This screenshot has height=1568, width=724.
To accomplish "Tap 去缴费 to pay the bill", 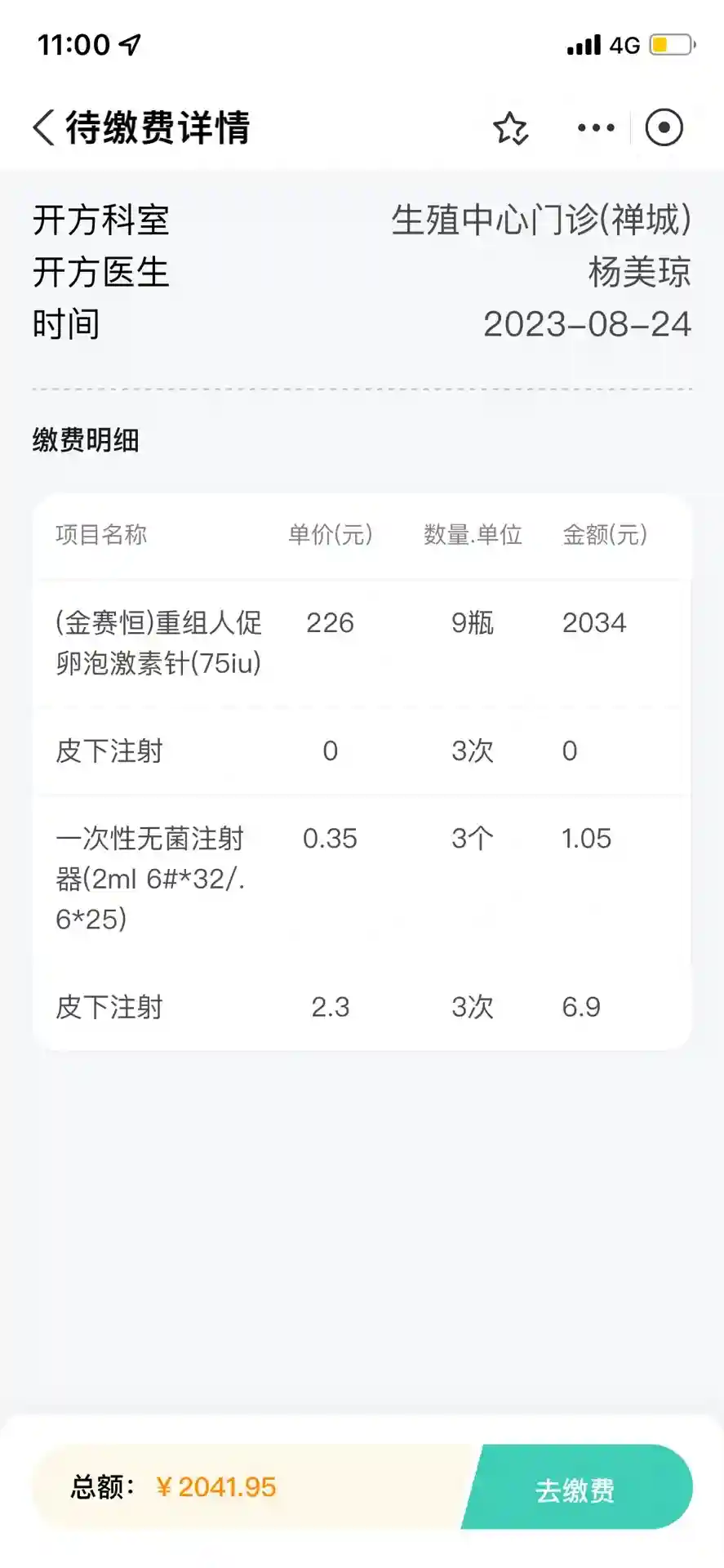I will pyautogui.click(x=576, y=1489).
